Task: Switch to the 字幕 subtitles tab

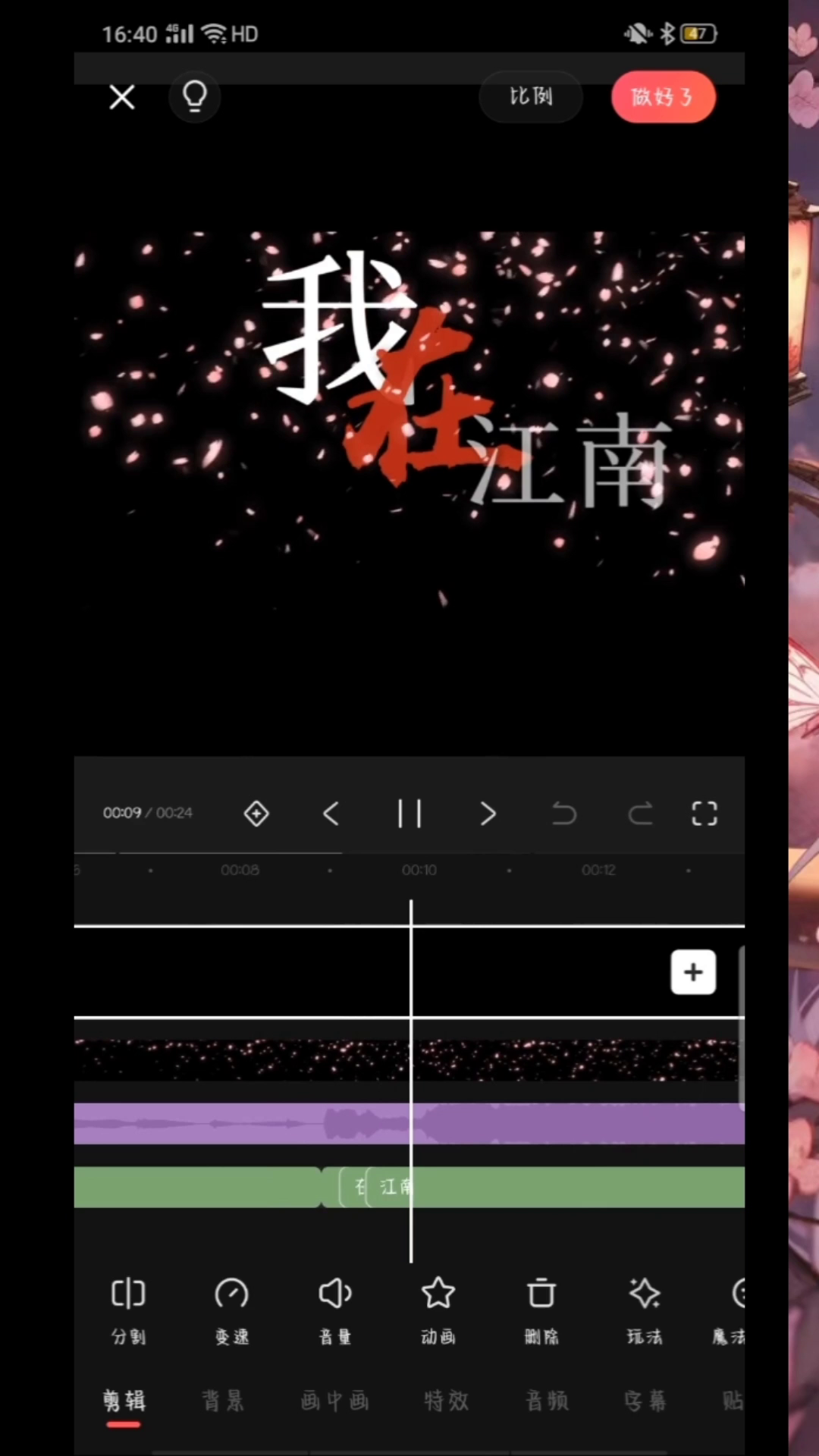Action: click(x=645, y=1401)
